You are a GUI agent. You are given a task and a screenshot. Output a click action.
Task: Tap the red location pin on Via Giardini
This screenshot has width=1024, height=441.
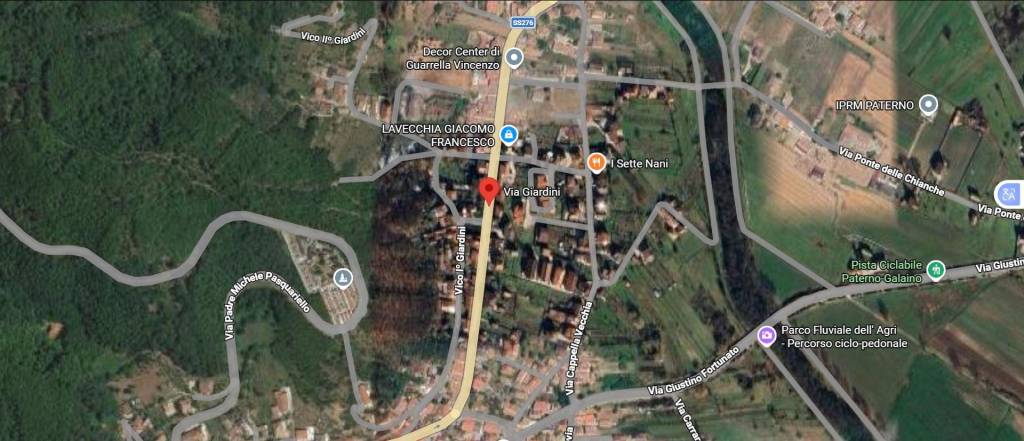point(489,190)
